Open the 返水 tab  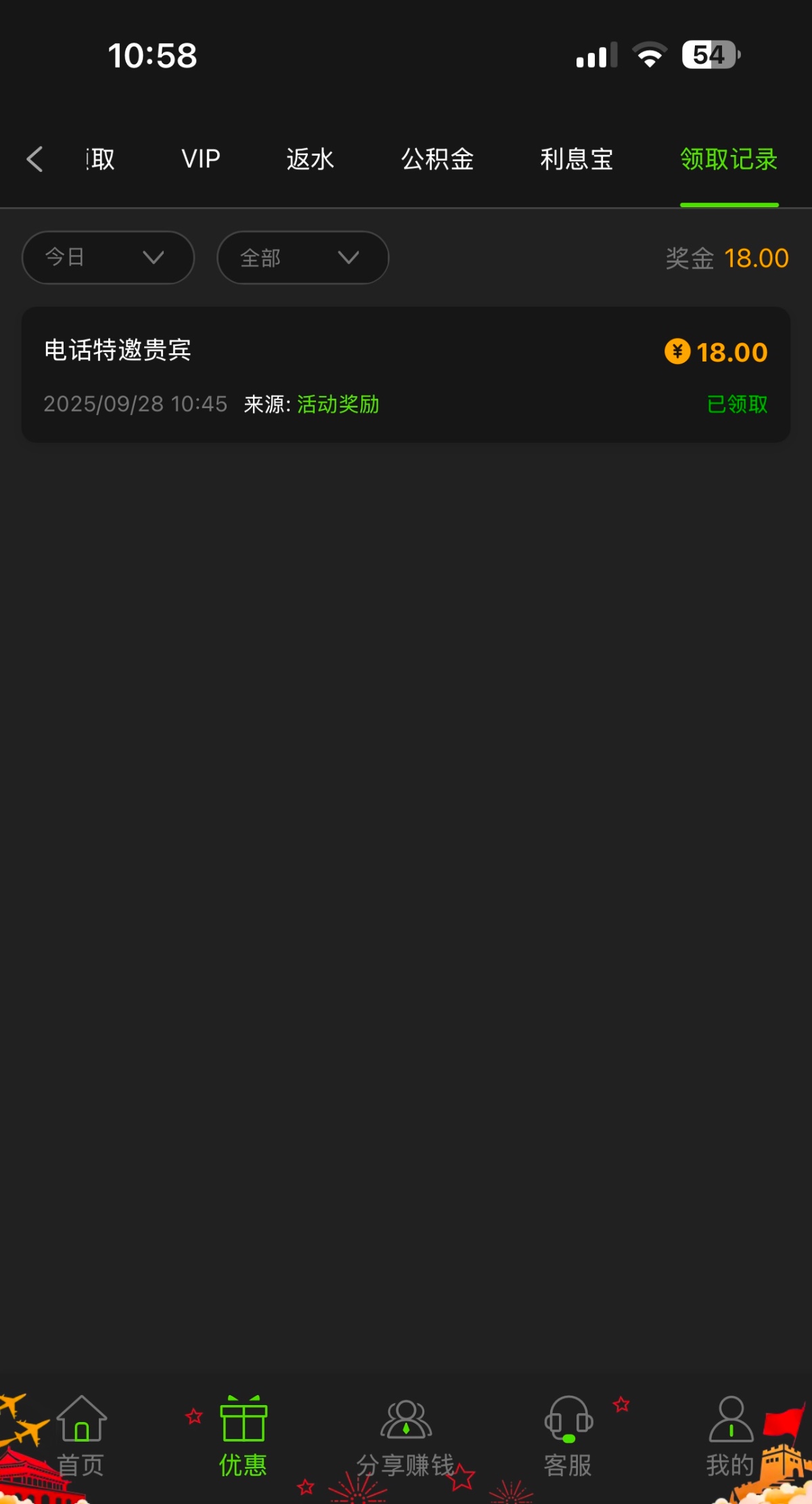(x=310, y=159)
